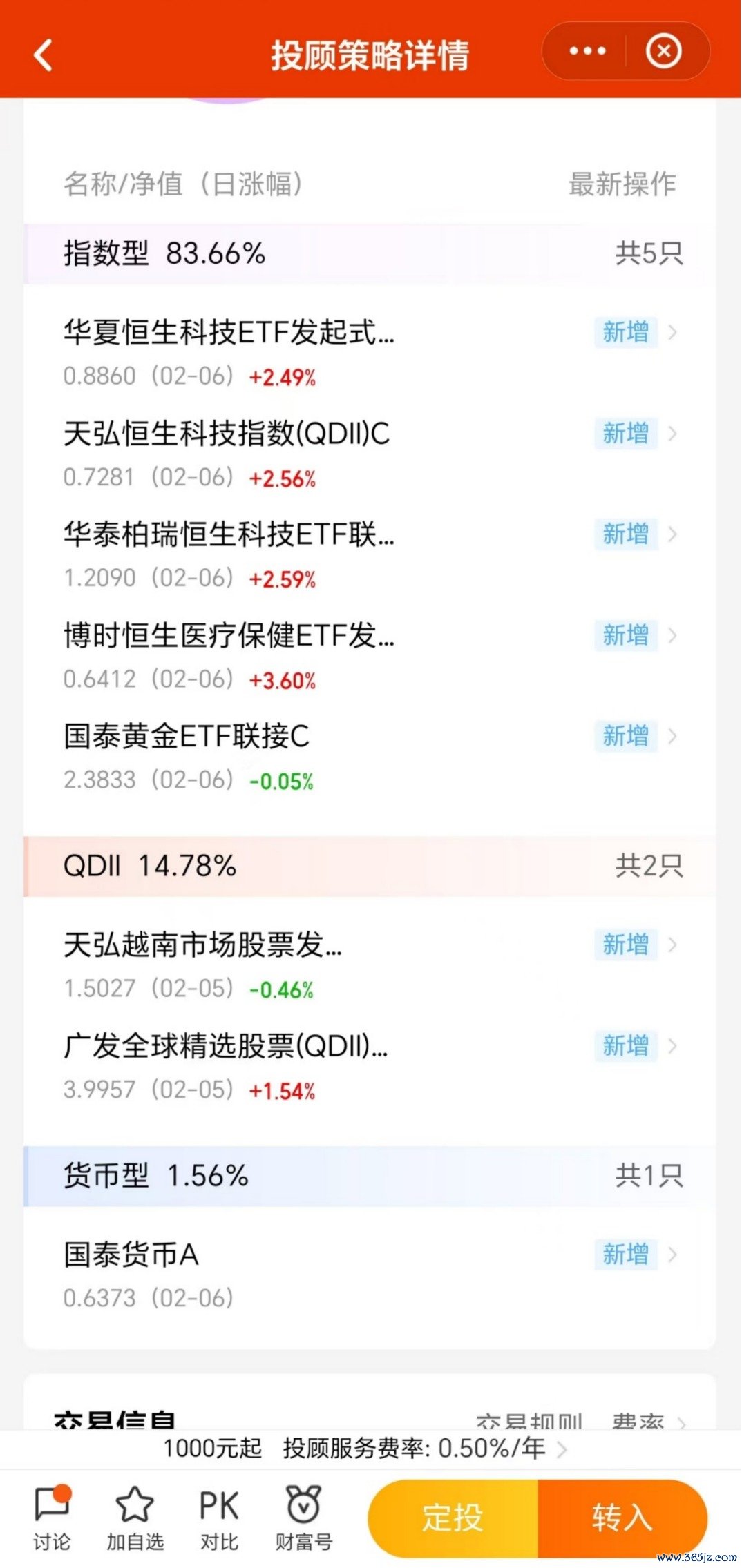
Task: Open the three-dot more menu
Action: (x=587, y=51)
